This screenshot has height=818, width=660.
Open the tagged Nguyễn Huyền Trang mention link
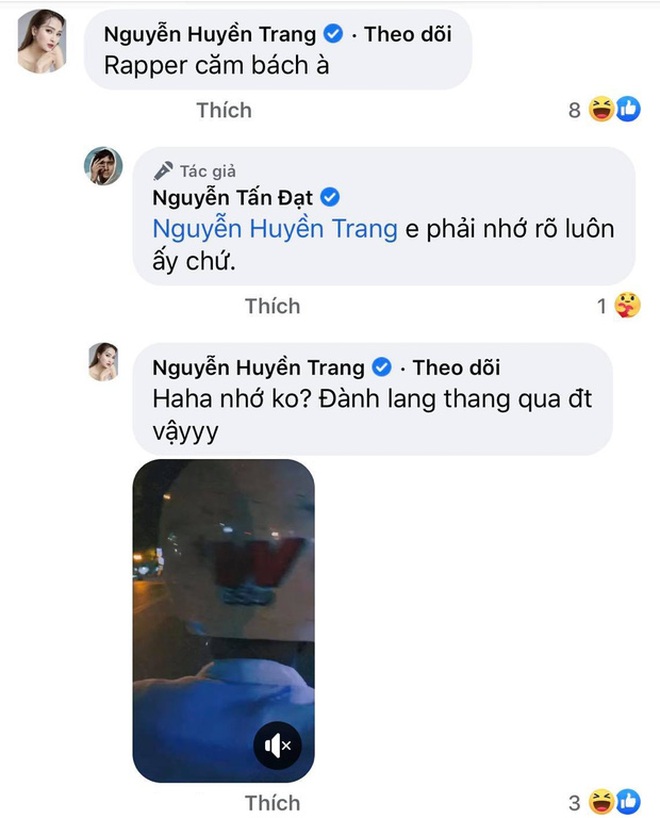click(273, 229)
